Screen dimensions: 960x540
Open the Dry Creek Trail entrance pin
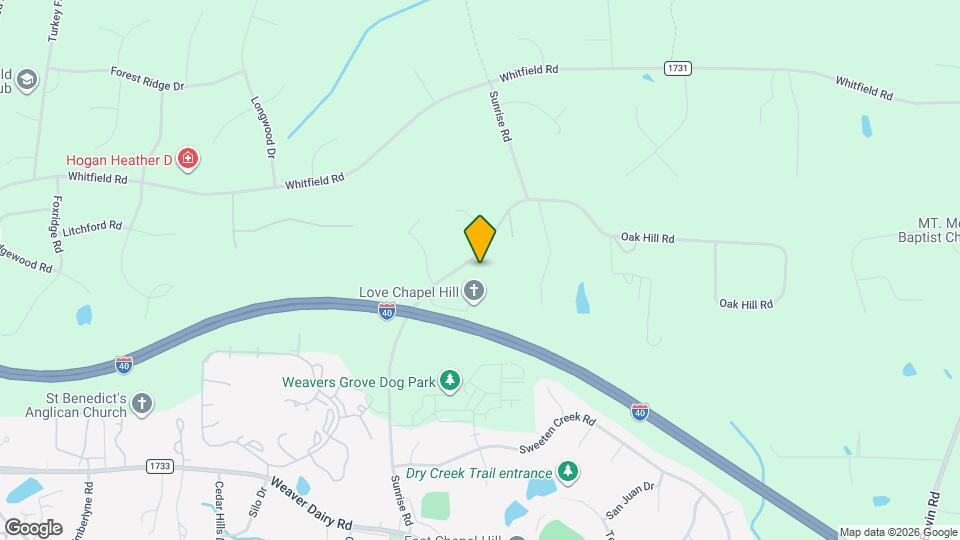click(568, 471)
